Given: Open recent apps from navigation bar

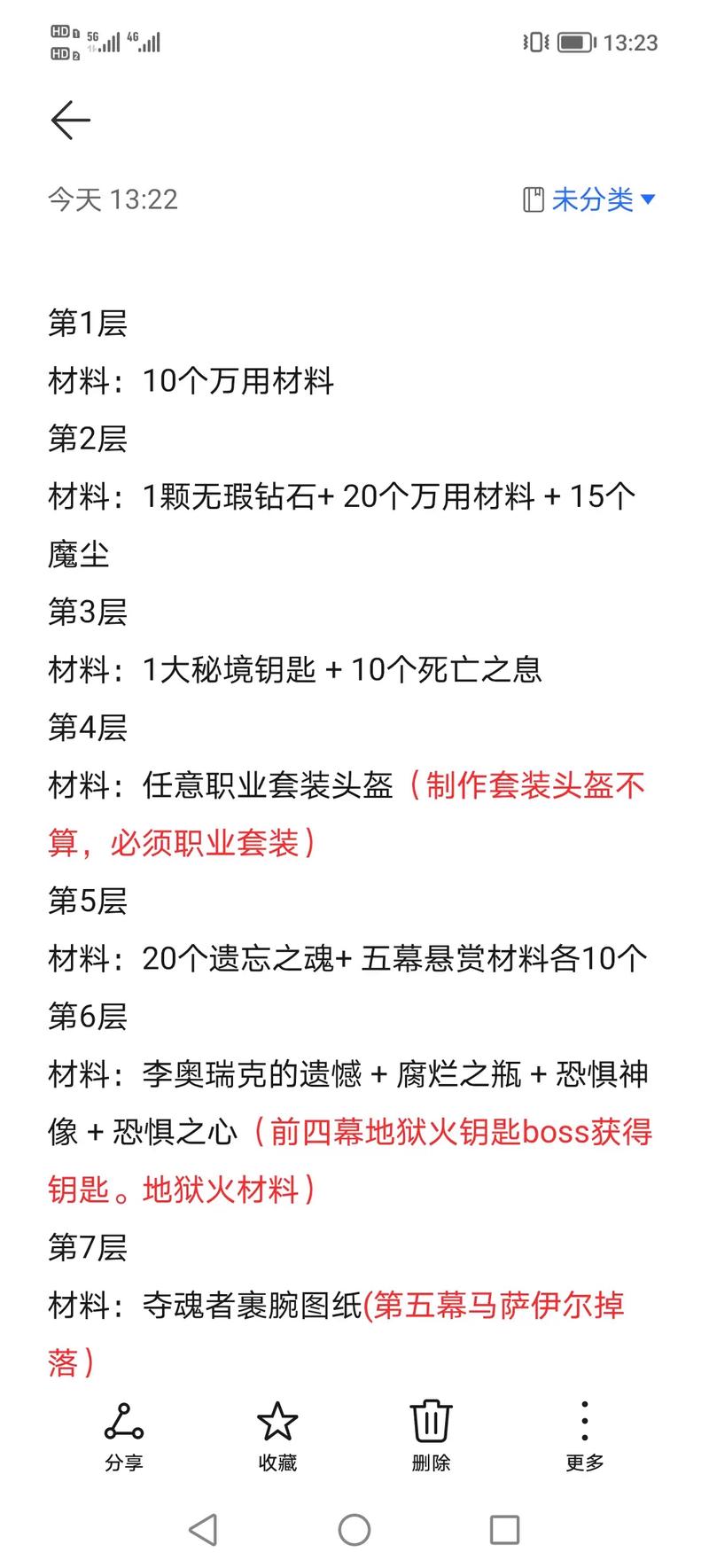Looking at the screenshot, I should pyautogui.click(x=504, y=1529).
